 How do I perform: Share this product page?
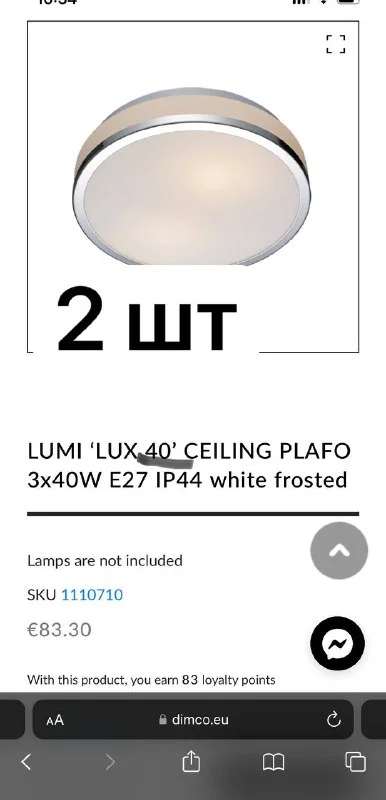point(191,761)
